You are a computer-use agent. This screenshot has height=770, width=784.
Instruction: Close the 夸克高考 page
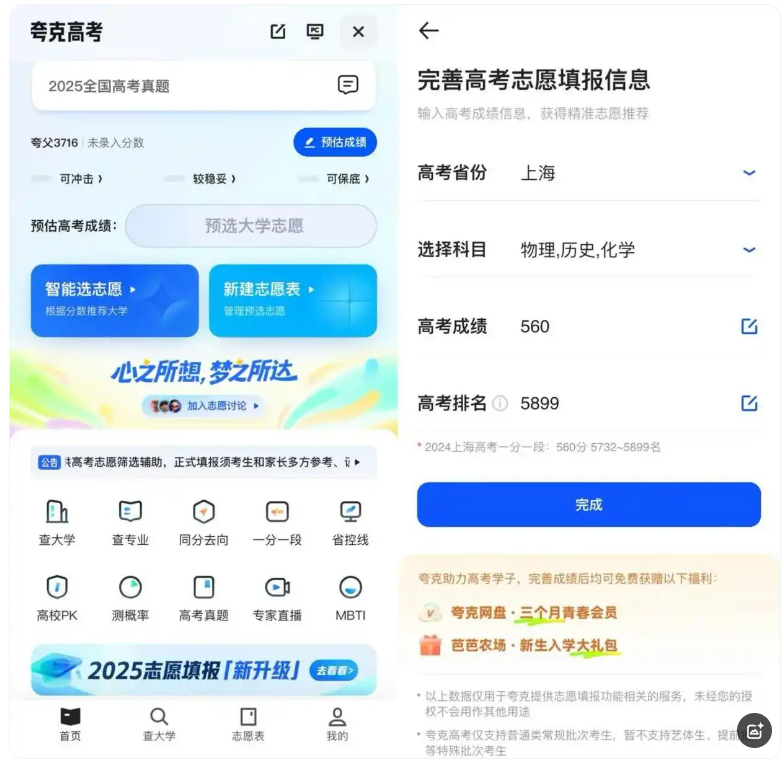point(358,32)
